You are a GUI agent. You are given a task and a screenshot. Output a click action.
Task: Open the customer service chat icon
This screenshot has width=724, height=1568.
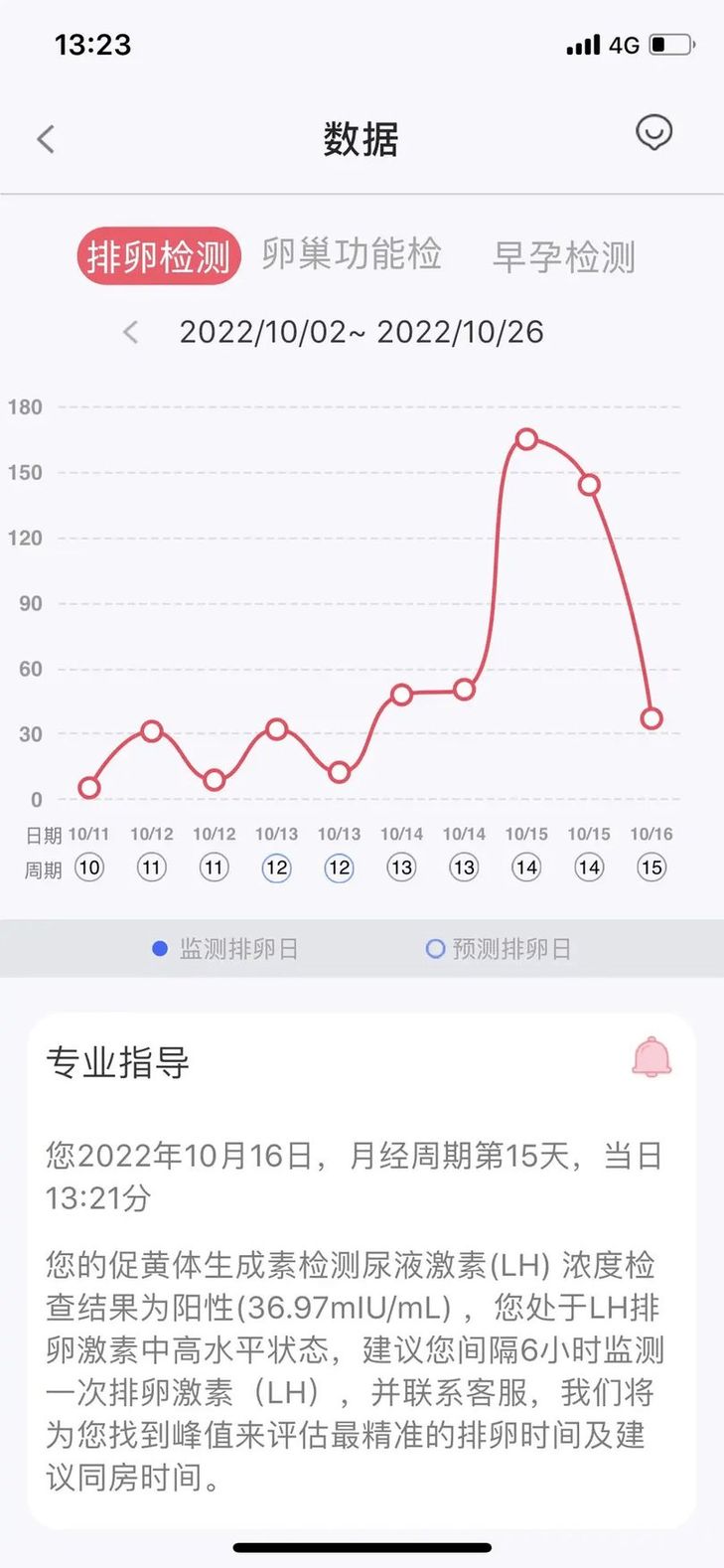[653, 133]
